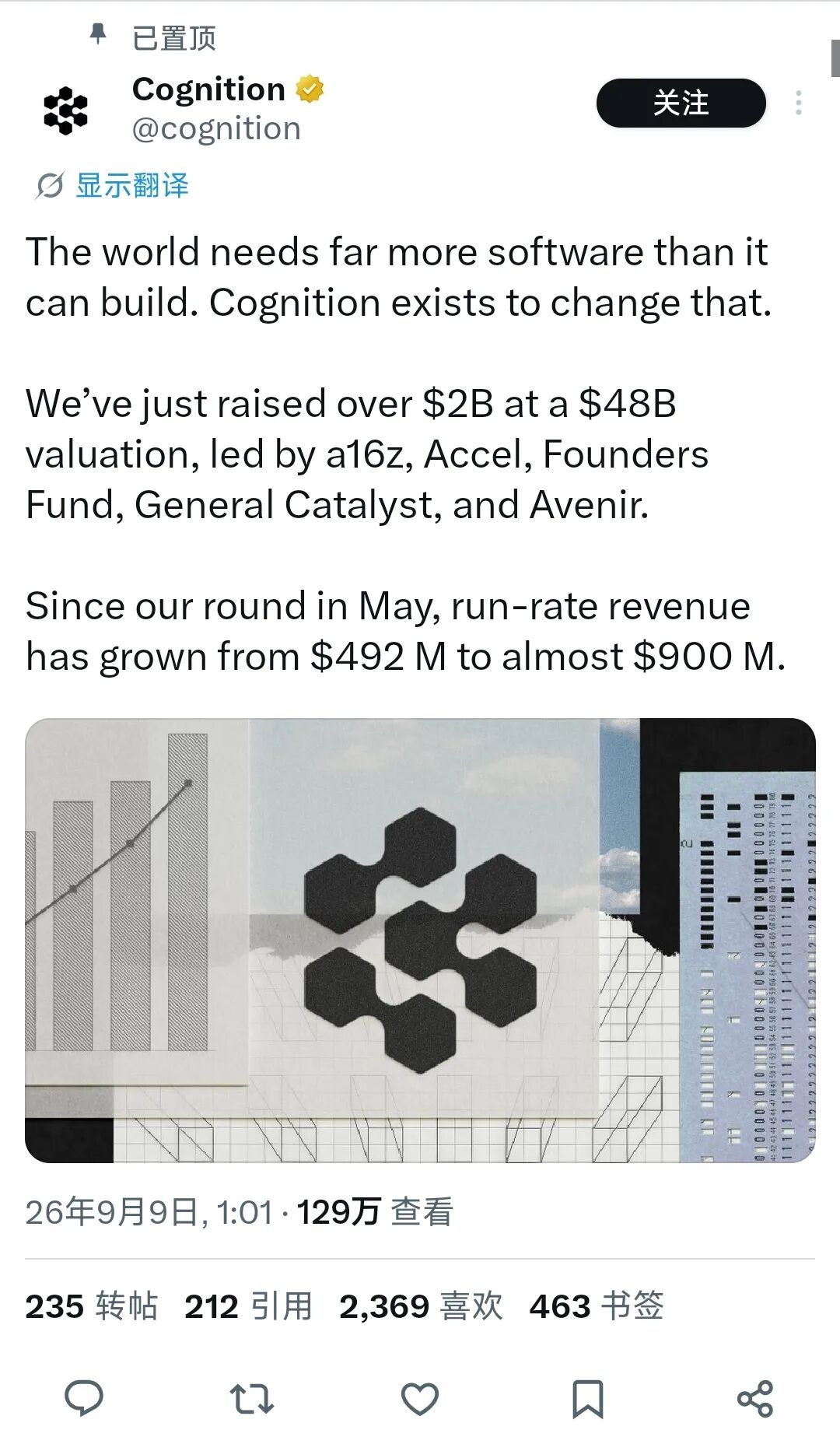The height and width of the screenshot is (1444, 840).
Task: Reply to the post with the comment icon
Action: click(x=84, y=1398)
